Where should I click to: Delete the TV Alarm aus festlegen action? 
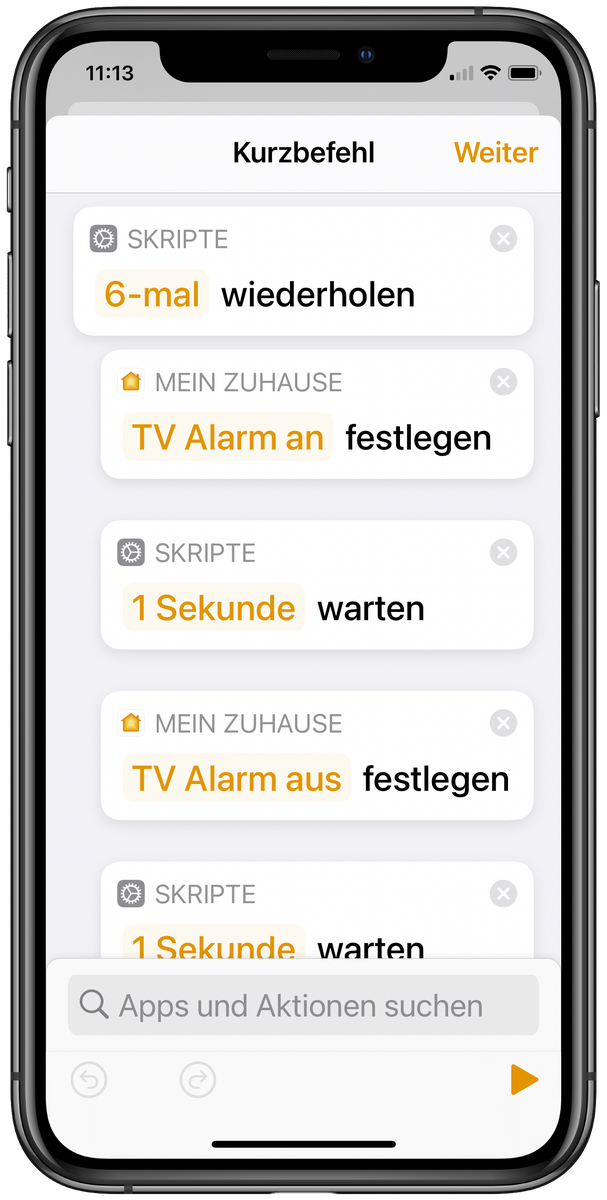click(504, 723)
